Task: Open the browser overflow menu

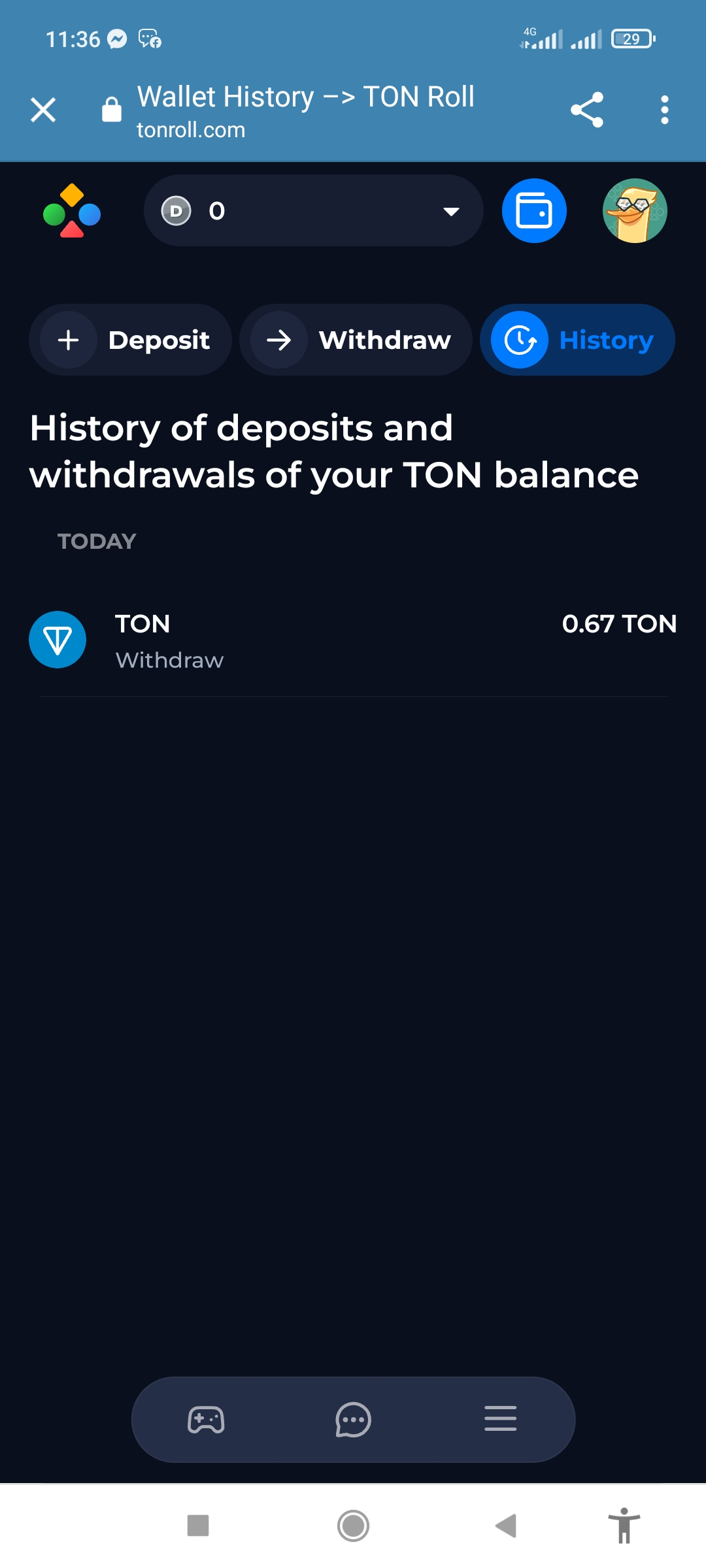Action: click(664, 110)
